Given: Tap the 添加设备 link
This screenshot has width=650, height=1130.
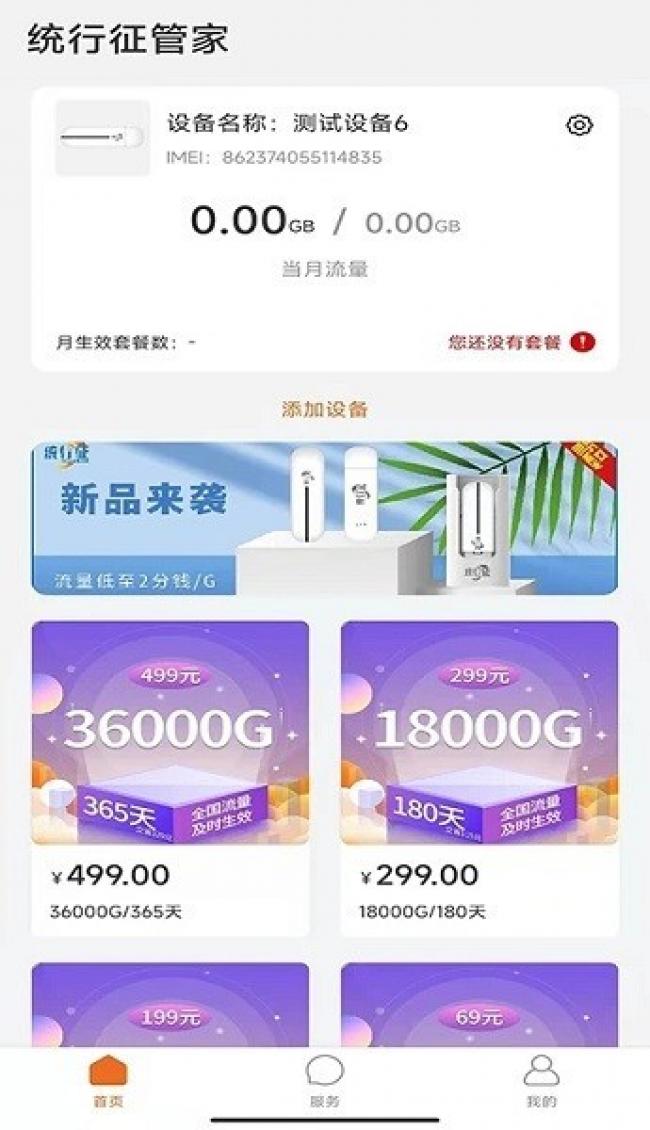Looking at the screenshot, I should click(325, 408).
